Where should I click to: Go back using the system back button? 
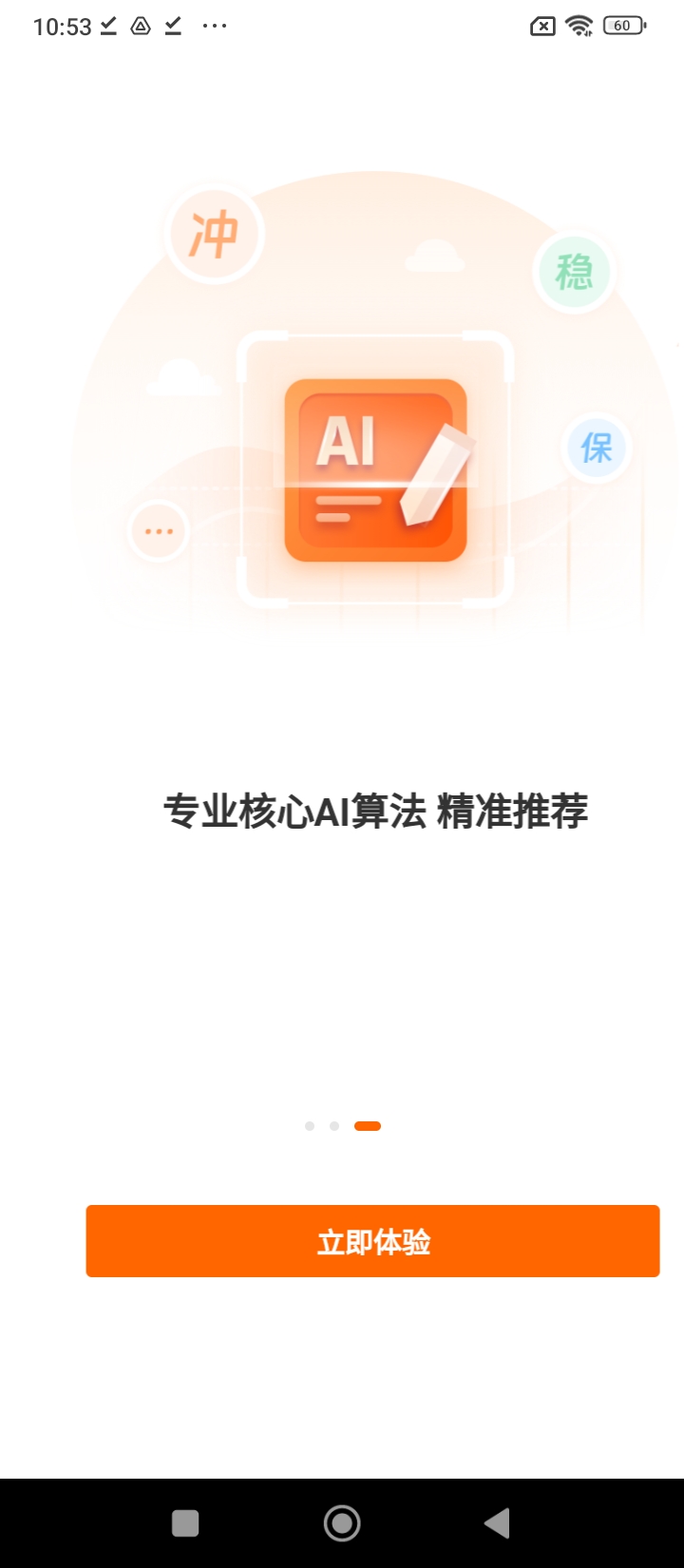click(x=497, y=1523)
